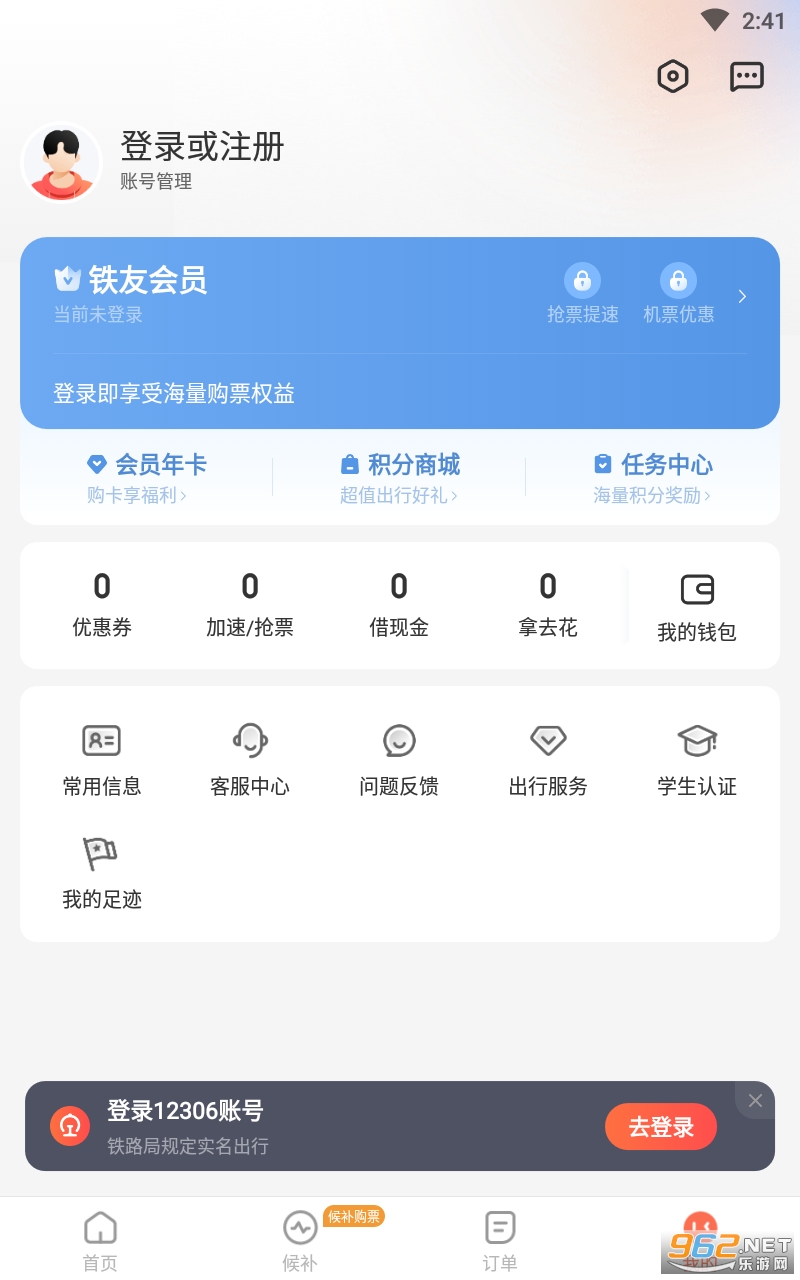Tap 登录或注册 to sign in
The image size is (800, 1280).
tap(202, 147)
